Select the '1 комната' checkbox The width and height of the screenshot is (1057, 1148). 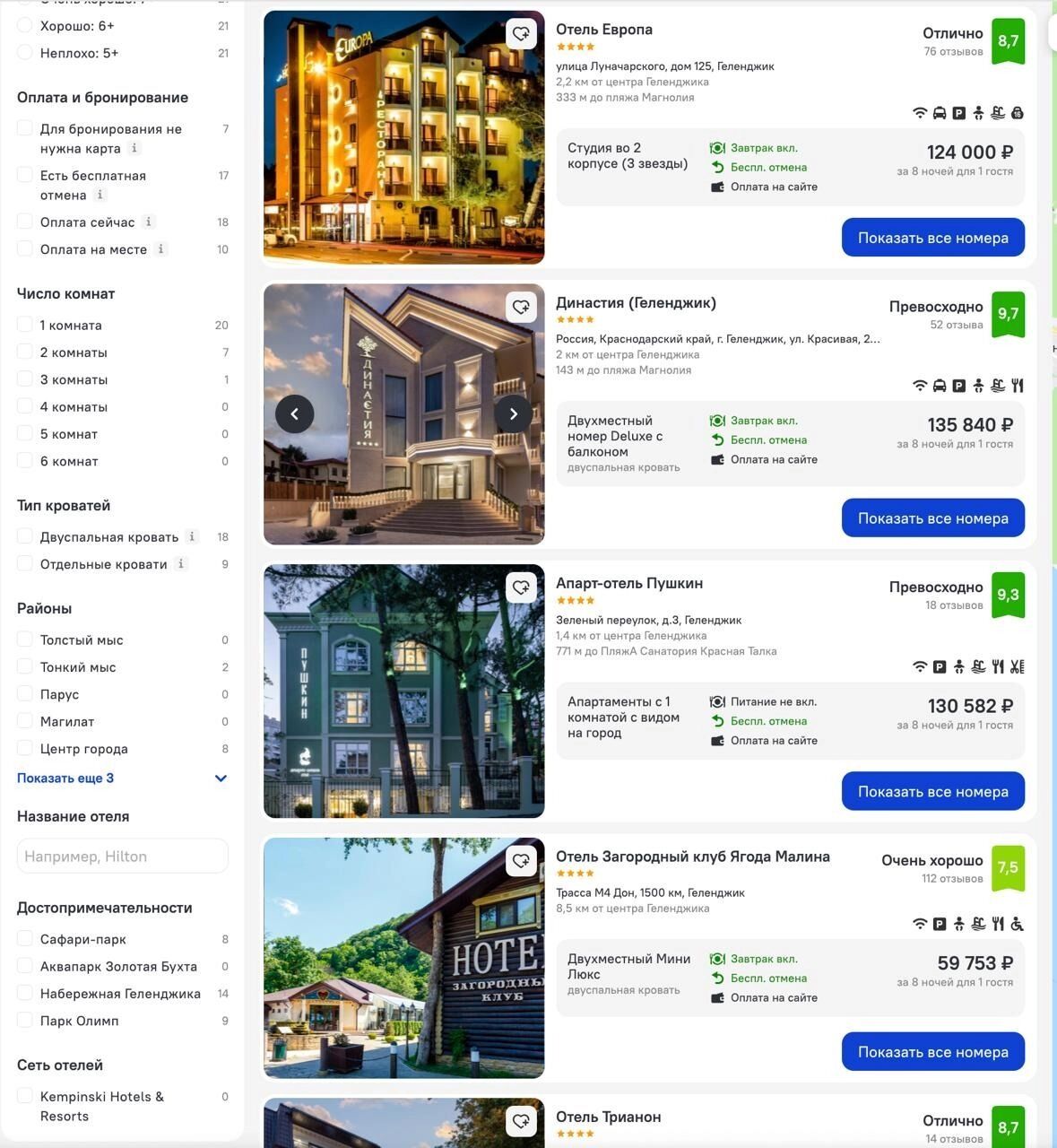pos(25,325)
